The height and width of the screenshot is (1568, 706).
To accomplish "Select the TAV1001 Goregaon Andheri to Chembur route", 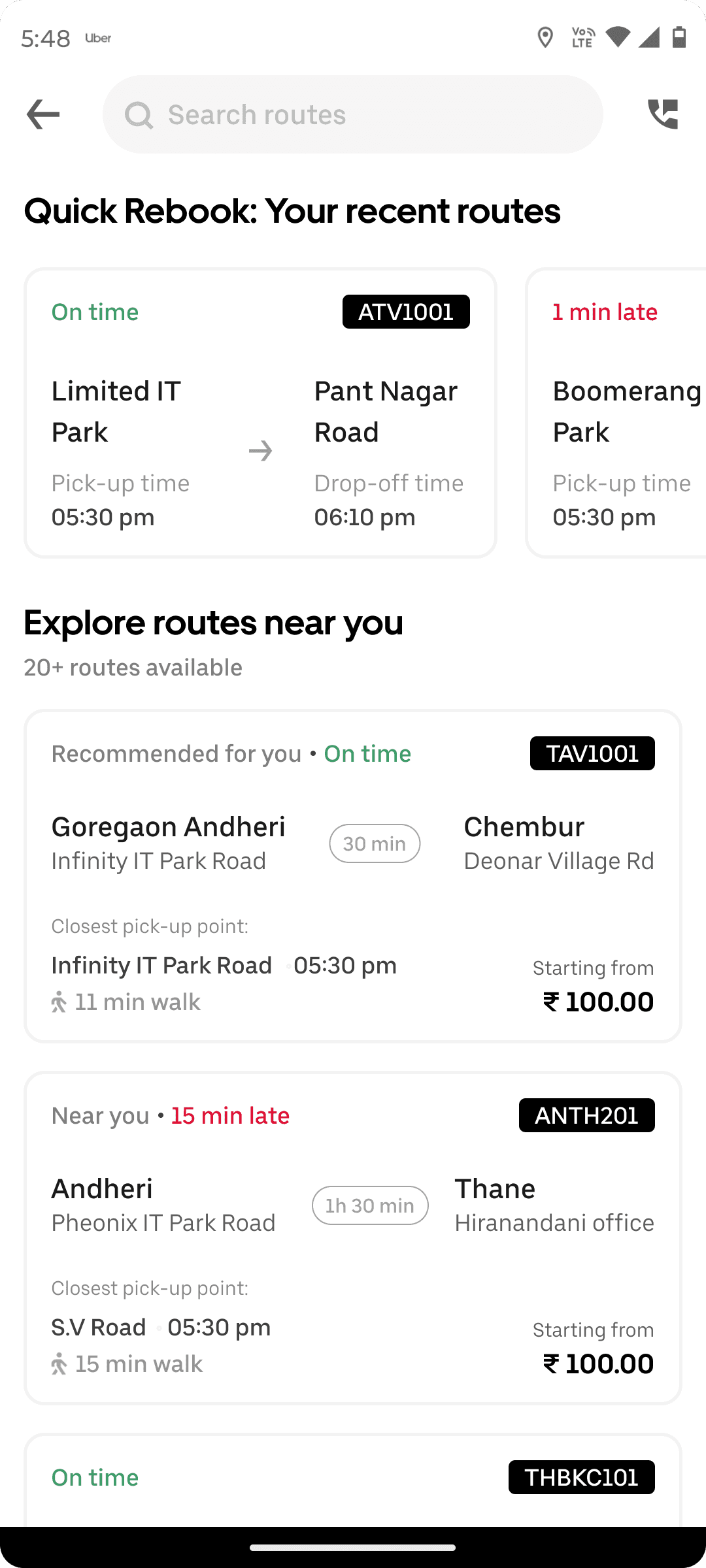I will [353, 876].
